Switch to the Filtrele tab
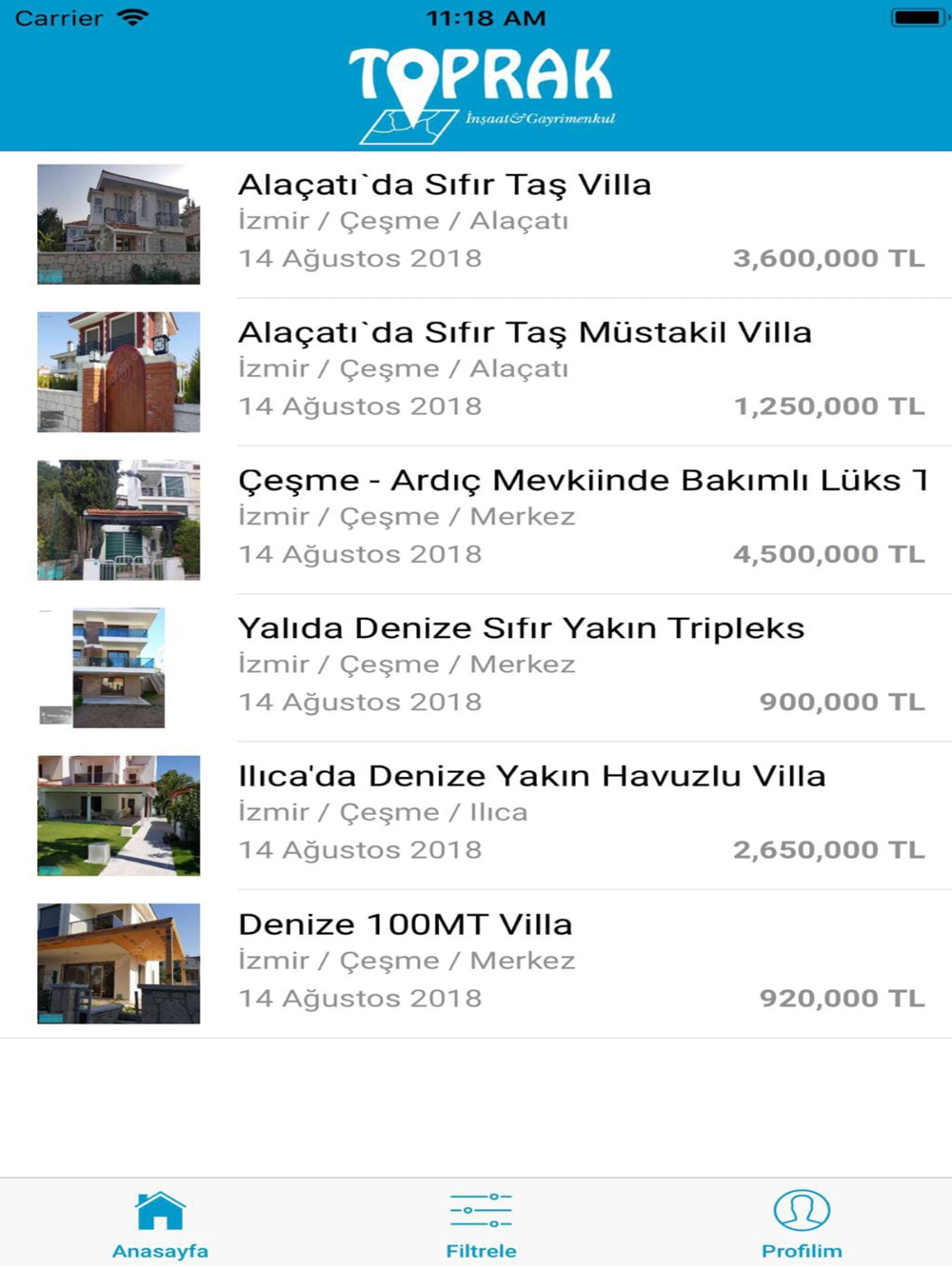Image resolution: width=952 pixels, height=1270 pixels. [481, 1225]
